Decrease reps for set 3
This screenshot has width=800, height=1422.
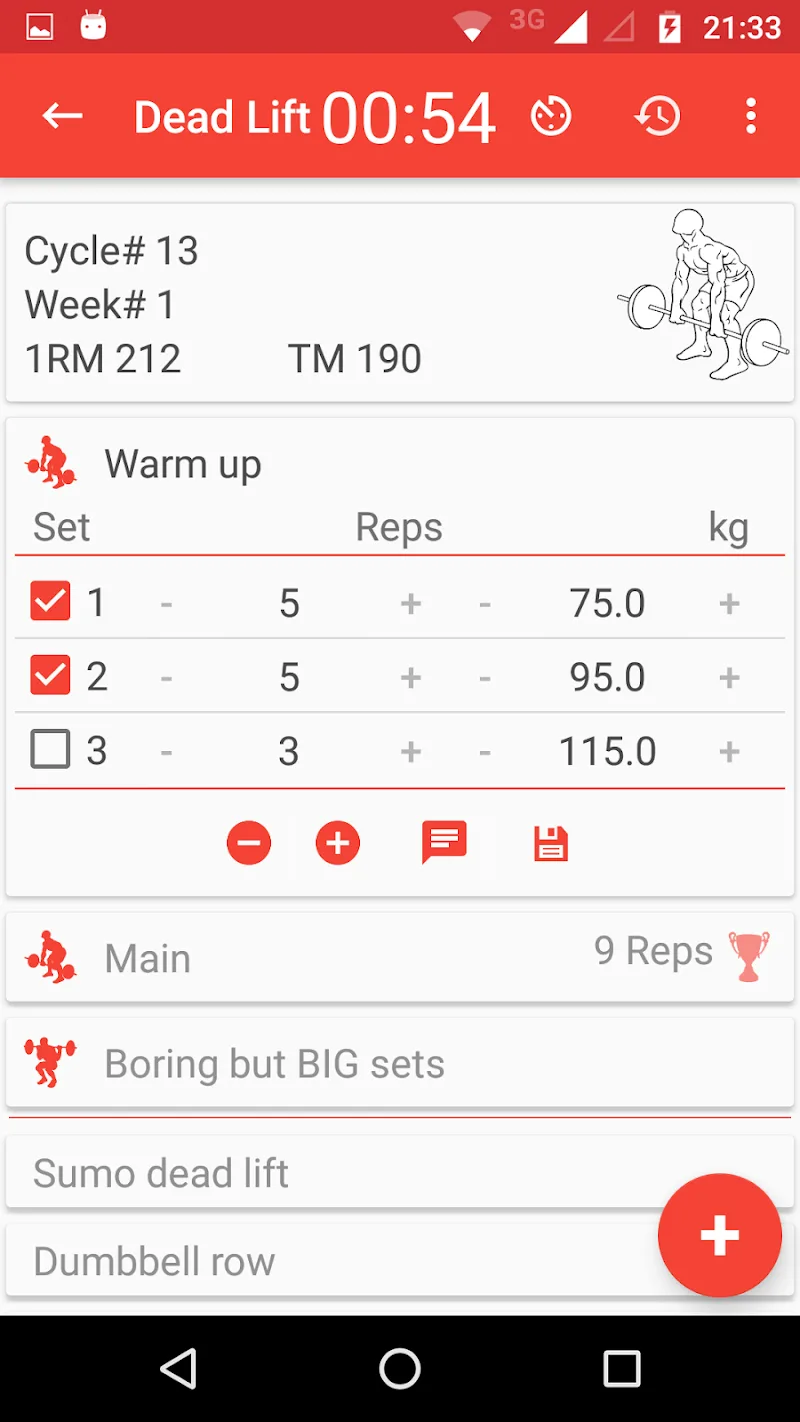166,750
